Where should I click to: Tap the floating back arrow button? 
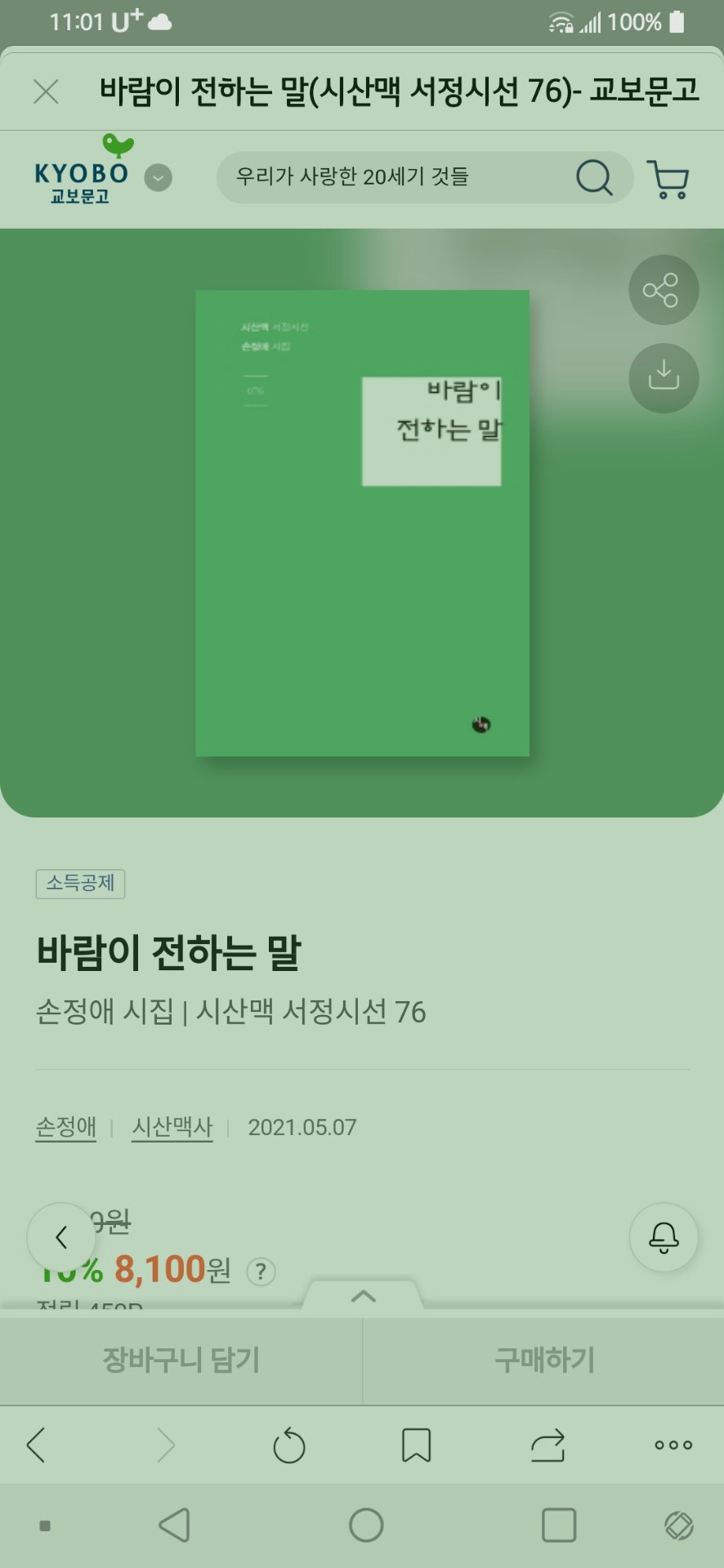click(61, 1237)
